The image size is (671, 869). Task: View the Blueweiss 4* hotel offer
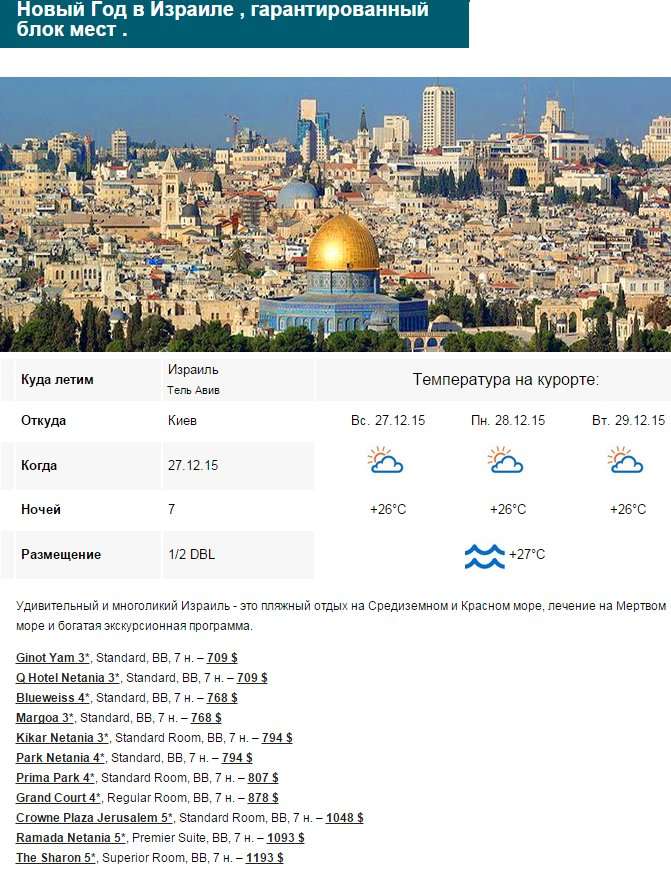click(53, 698)
